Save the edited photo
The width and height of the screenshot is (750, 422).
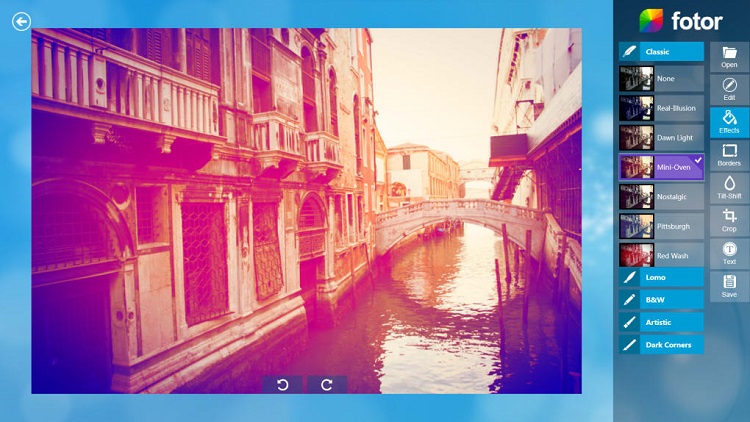click(x=729, y=286)
